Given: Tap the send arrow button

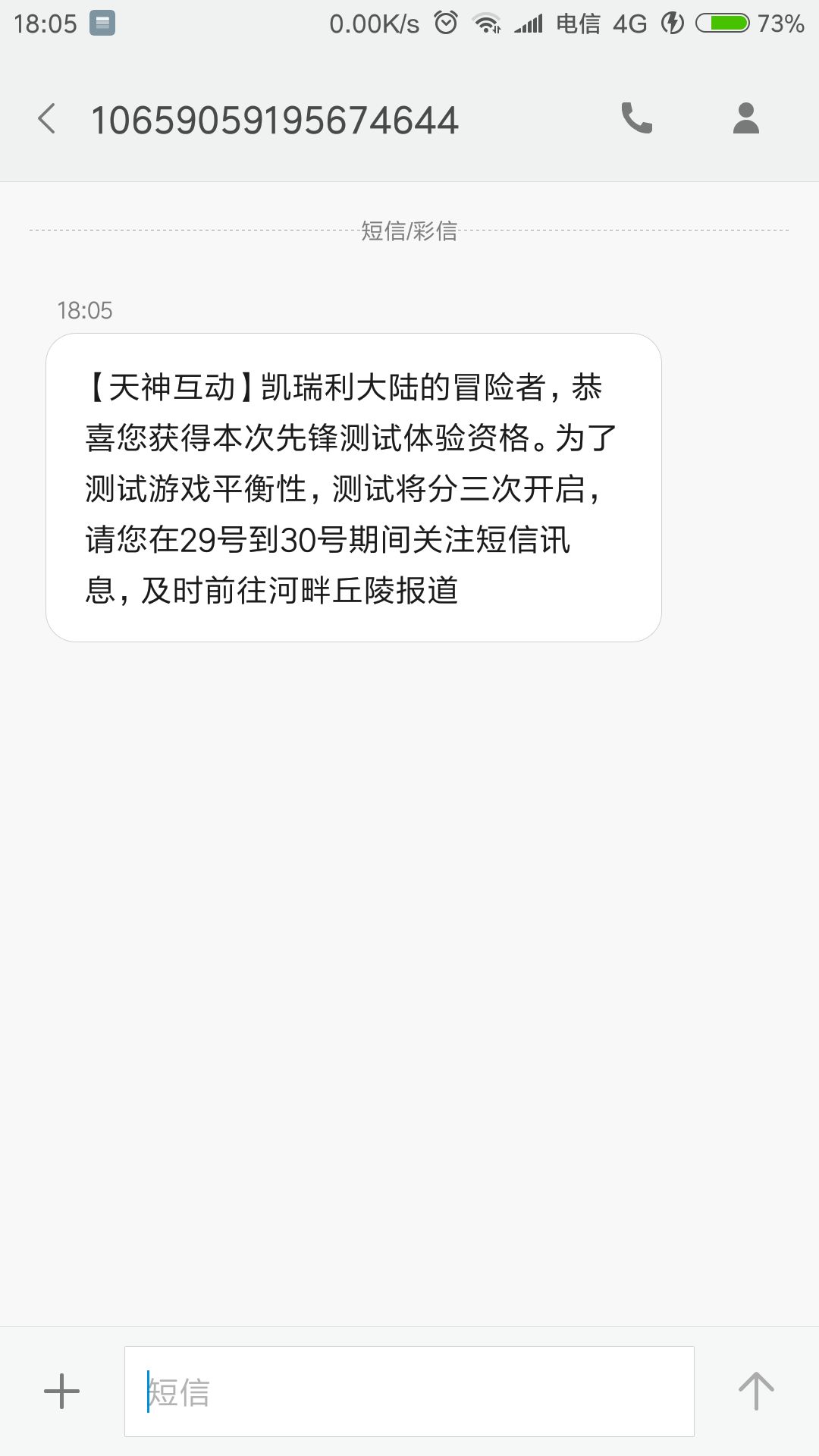Looking at the screenshot, I should [x=756, y=1392].
